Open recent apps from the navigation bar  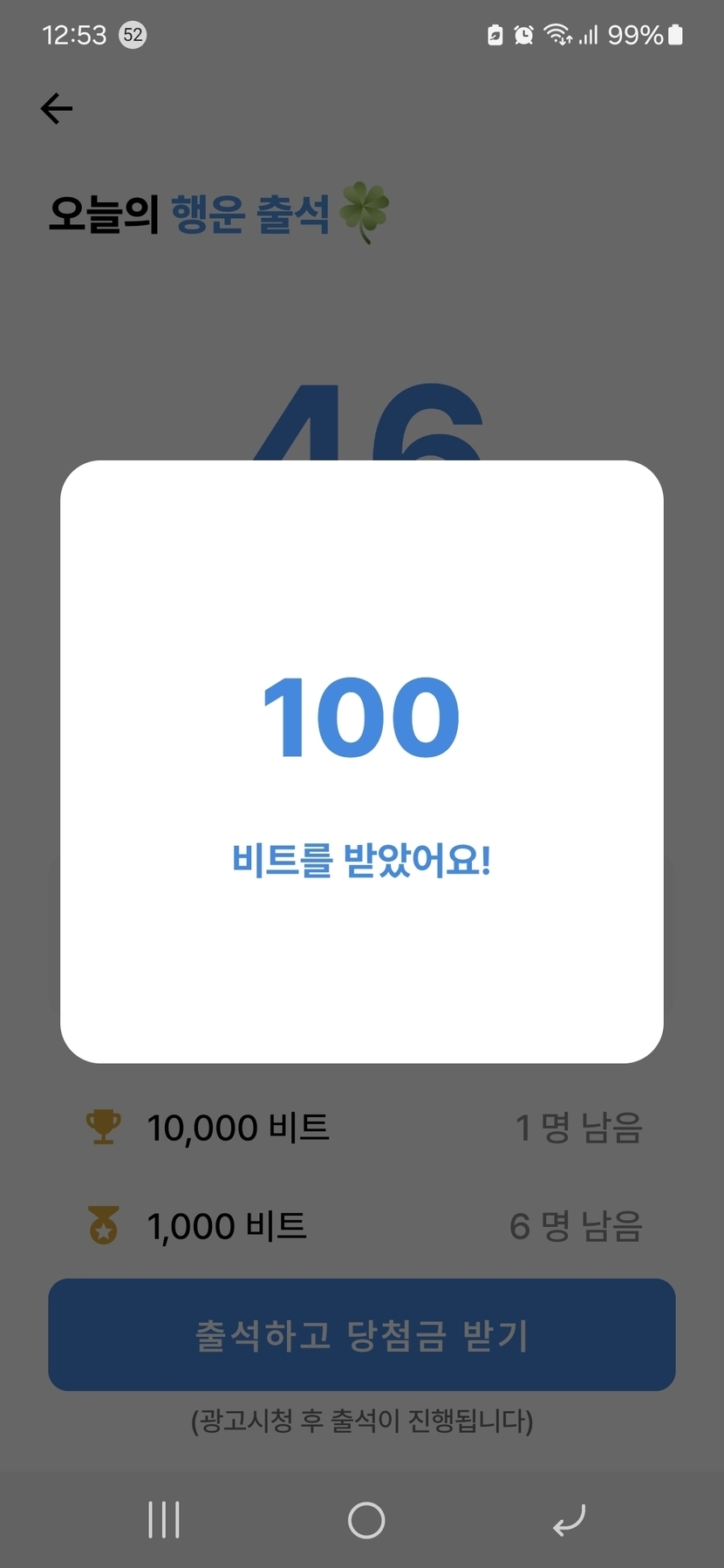(164, 1520)
